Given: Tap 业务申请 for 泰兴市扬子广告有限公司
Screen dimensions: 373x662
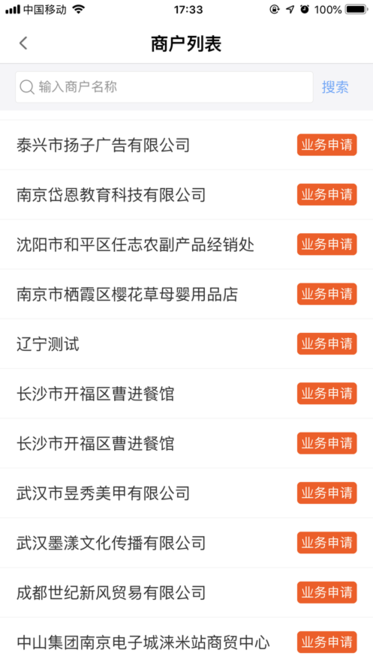Looking at the screenshot, I should [x=327, y=145].
